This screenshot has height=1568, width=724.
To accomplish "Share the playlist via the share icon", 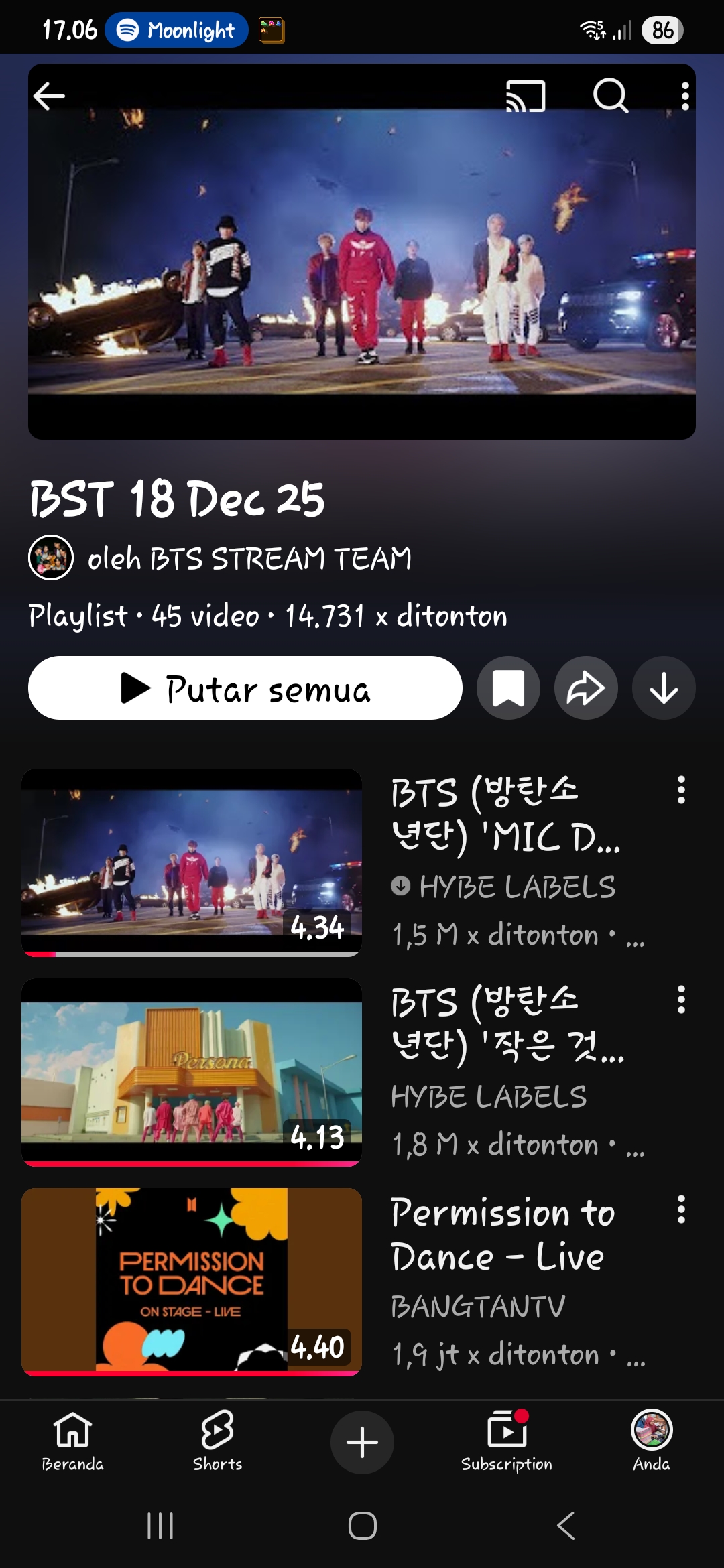I will [x=586, y=687].
